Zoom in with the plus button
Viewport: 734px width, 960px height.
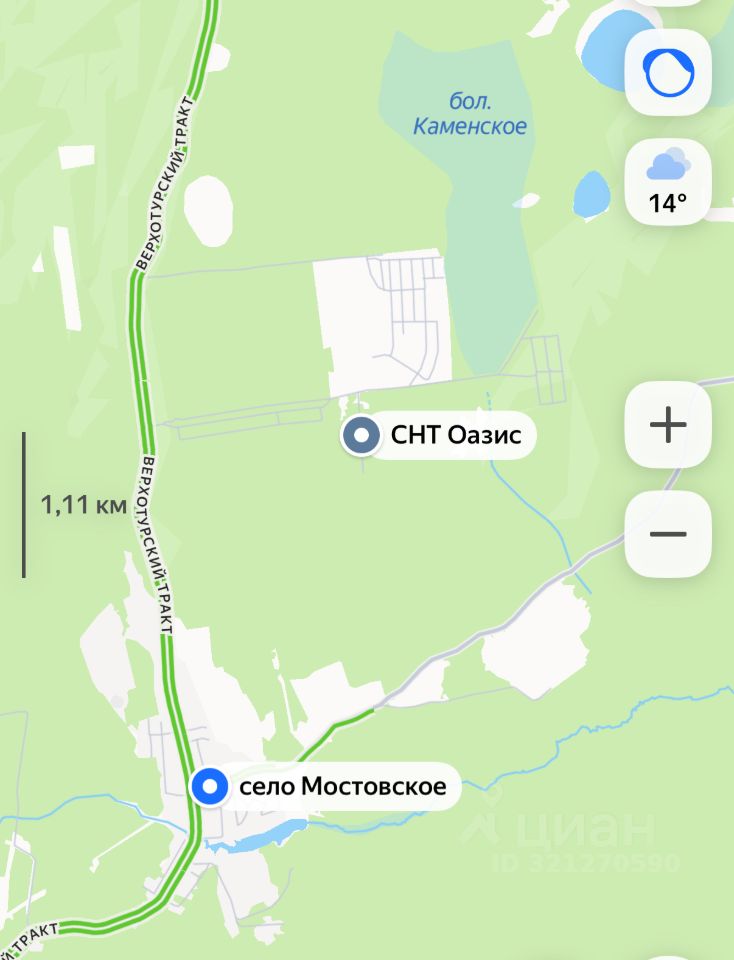click(x=668, y=425)
